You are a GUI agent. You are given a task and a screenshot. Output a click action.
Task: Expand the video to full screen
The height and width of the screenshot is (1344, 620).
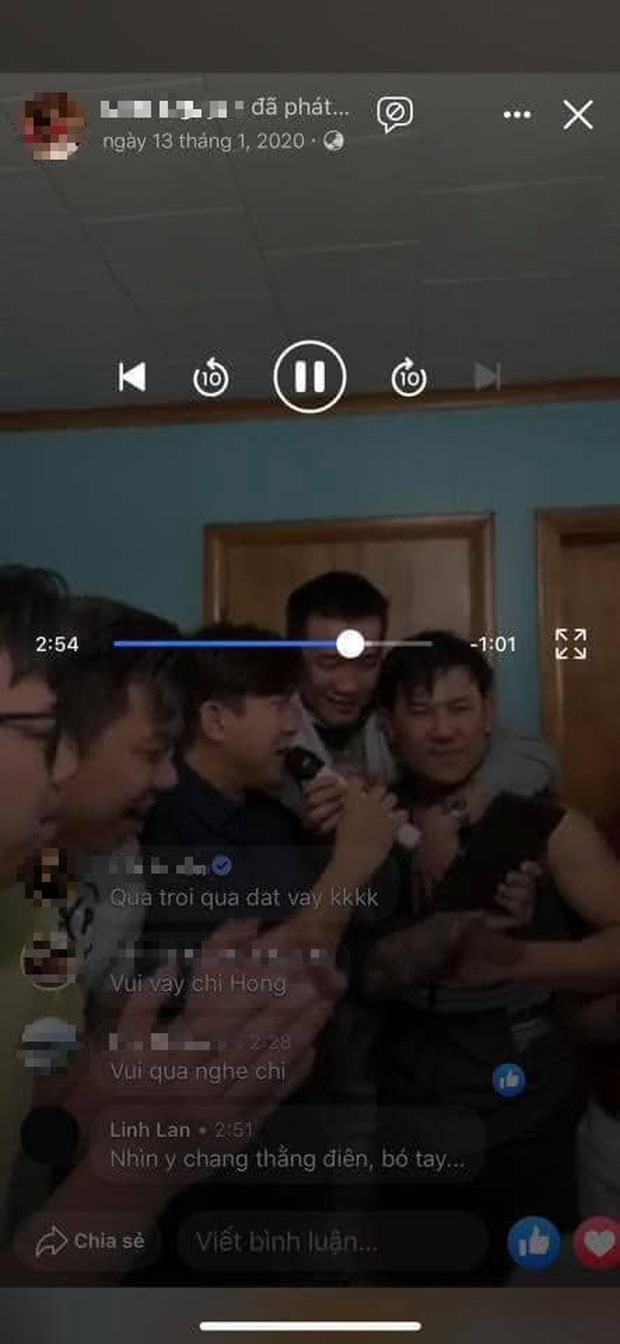point(571,644)
